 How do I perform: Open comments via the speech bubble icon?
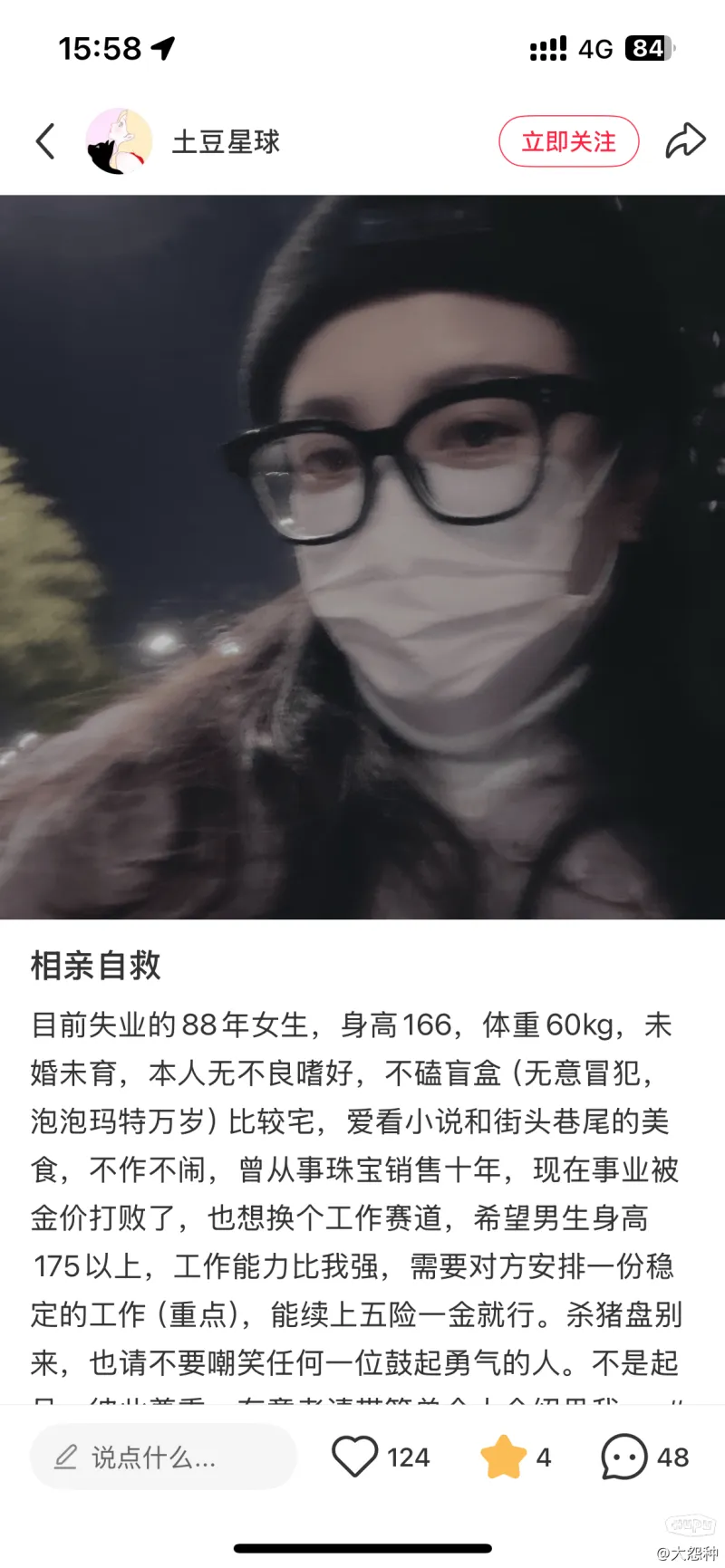point(623,1457)
